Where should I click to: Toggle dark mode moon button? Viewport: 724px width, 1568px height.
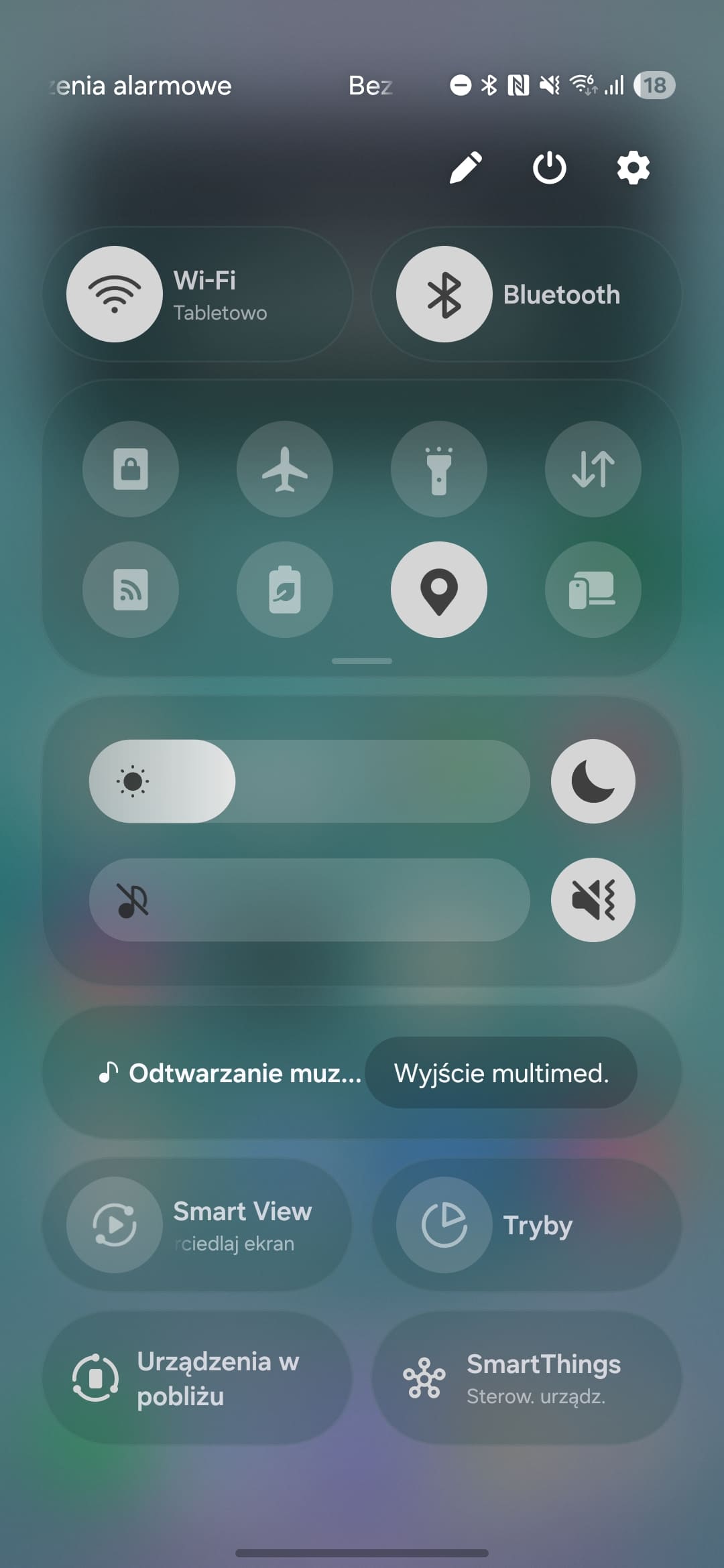pos(593,781)
